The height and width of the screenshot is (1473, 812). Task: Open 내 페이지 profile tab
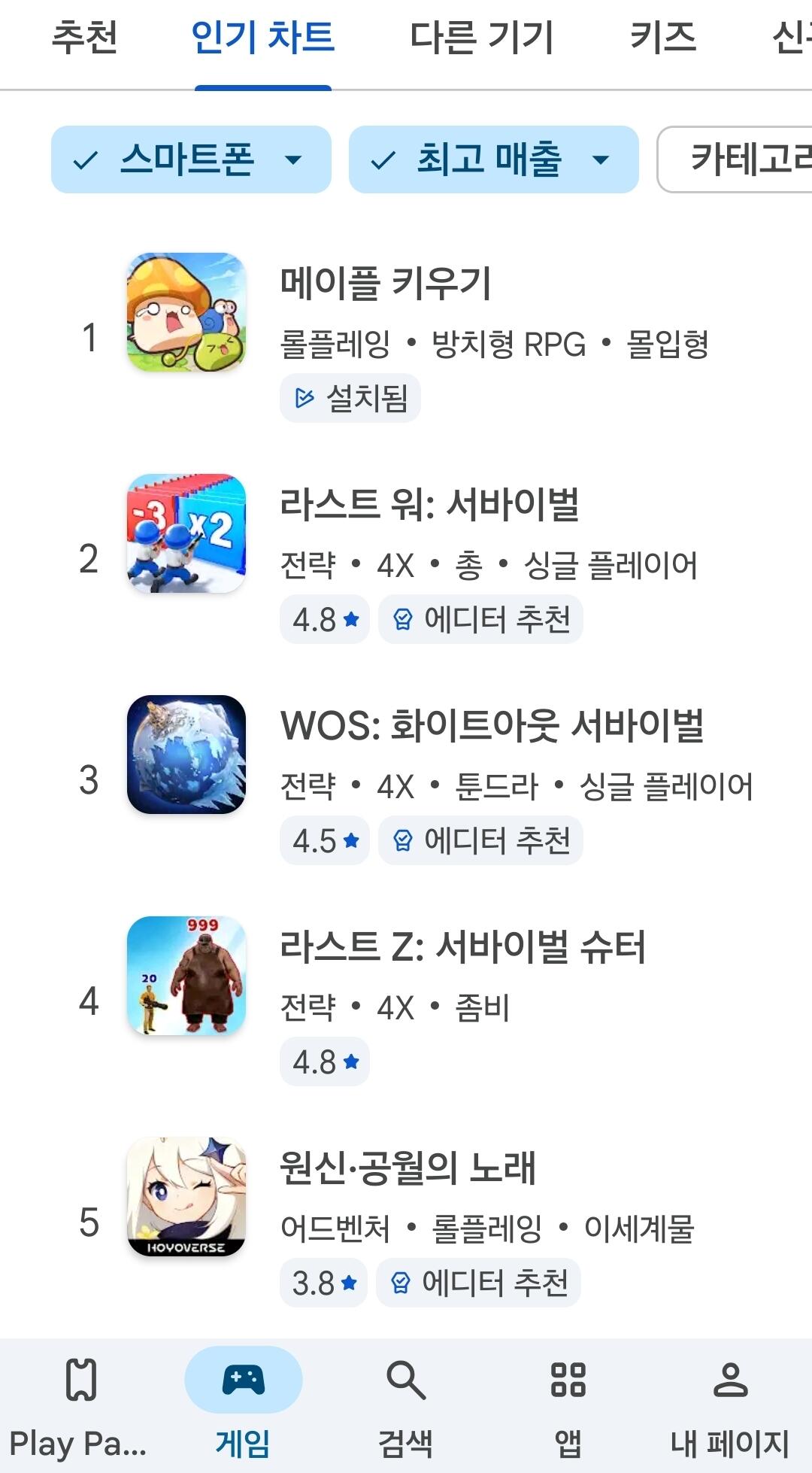(x=729, y=1405)
